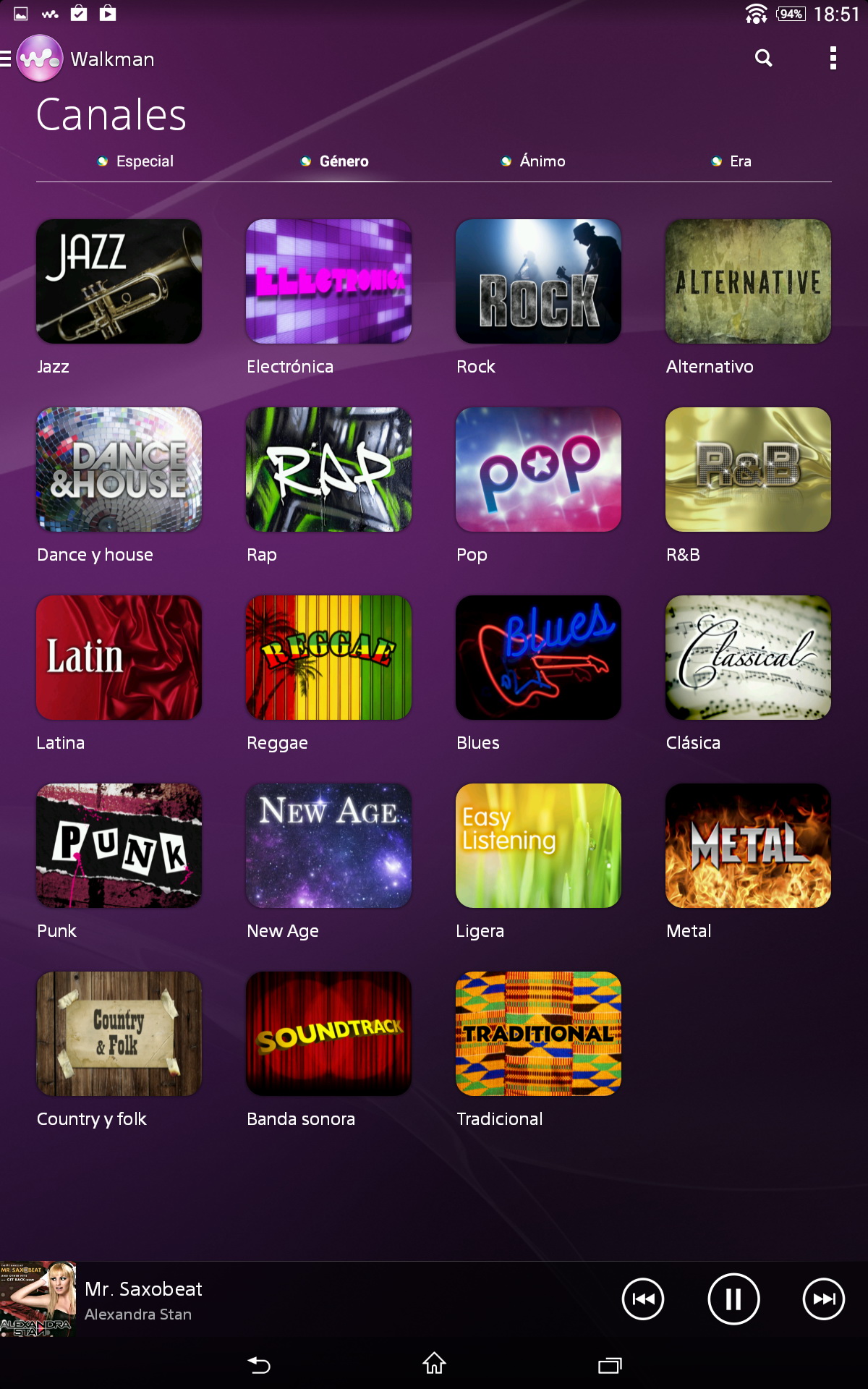Choose the Metal channel
The height and width of the screenshot is (1389, 868).
(x=748, y=846)
